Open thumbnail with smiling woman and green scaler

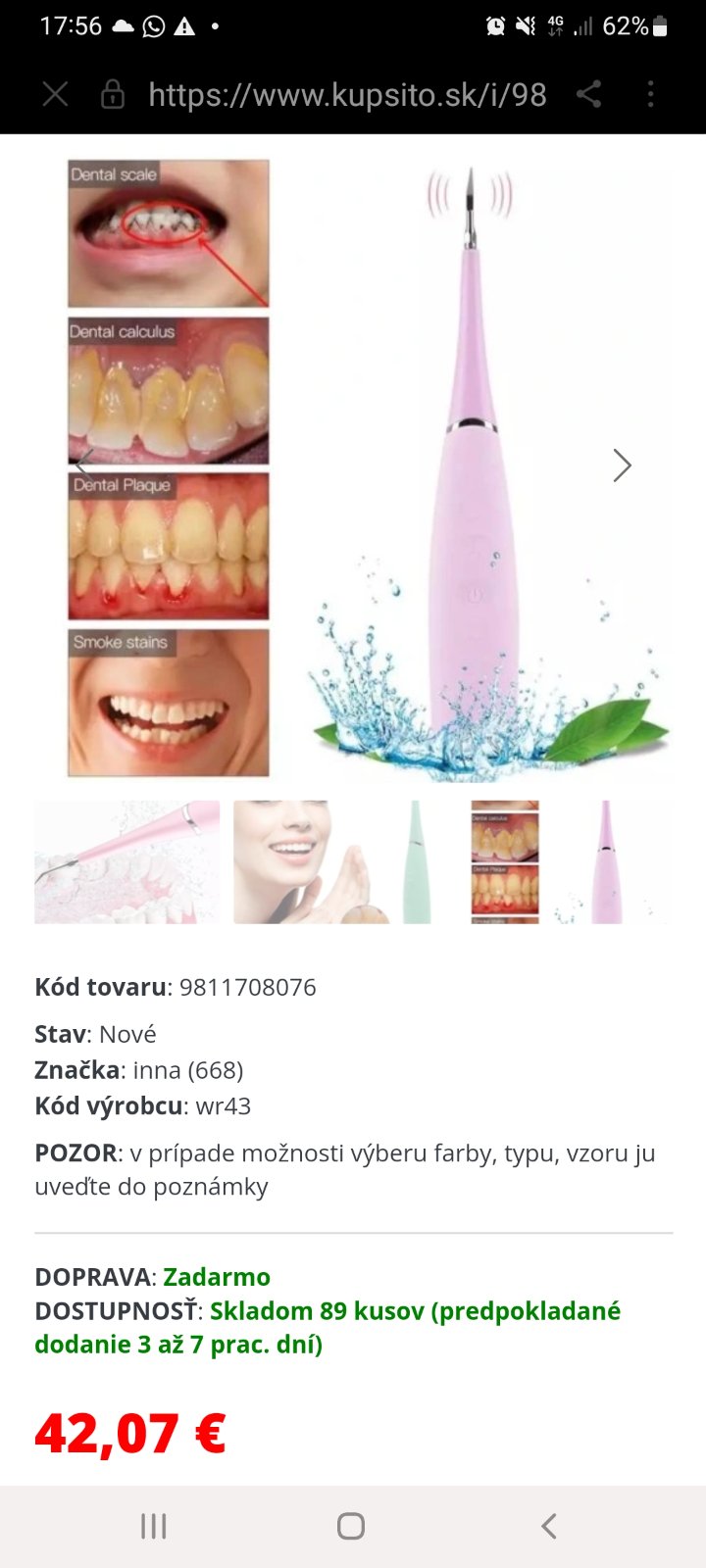[x=333, y=862]
